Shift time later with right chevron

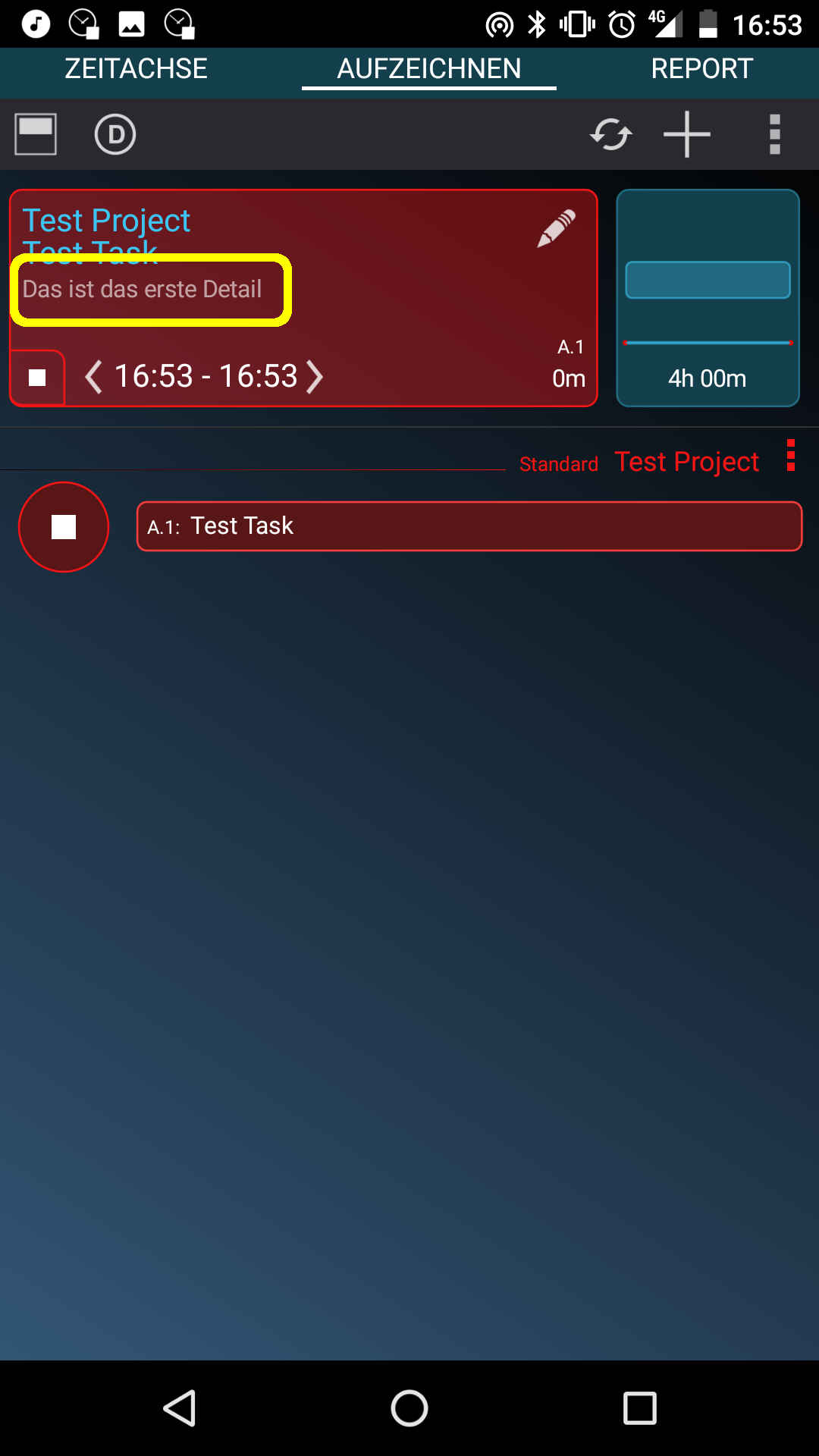(314, 377)
